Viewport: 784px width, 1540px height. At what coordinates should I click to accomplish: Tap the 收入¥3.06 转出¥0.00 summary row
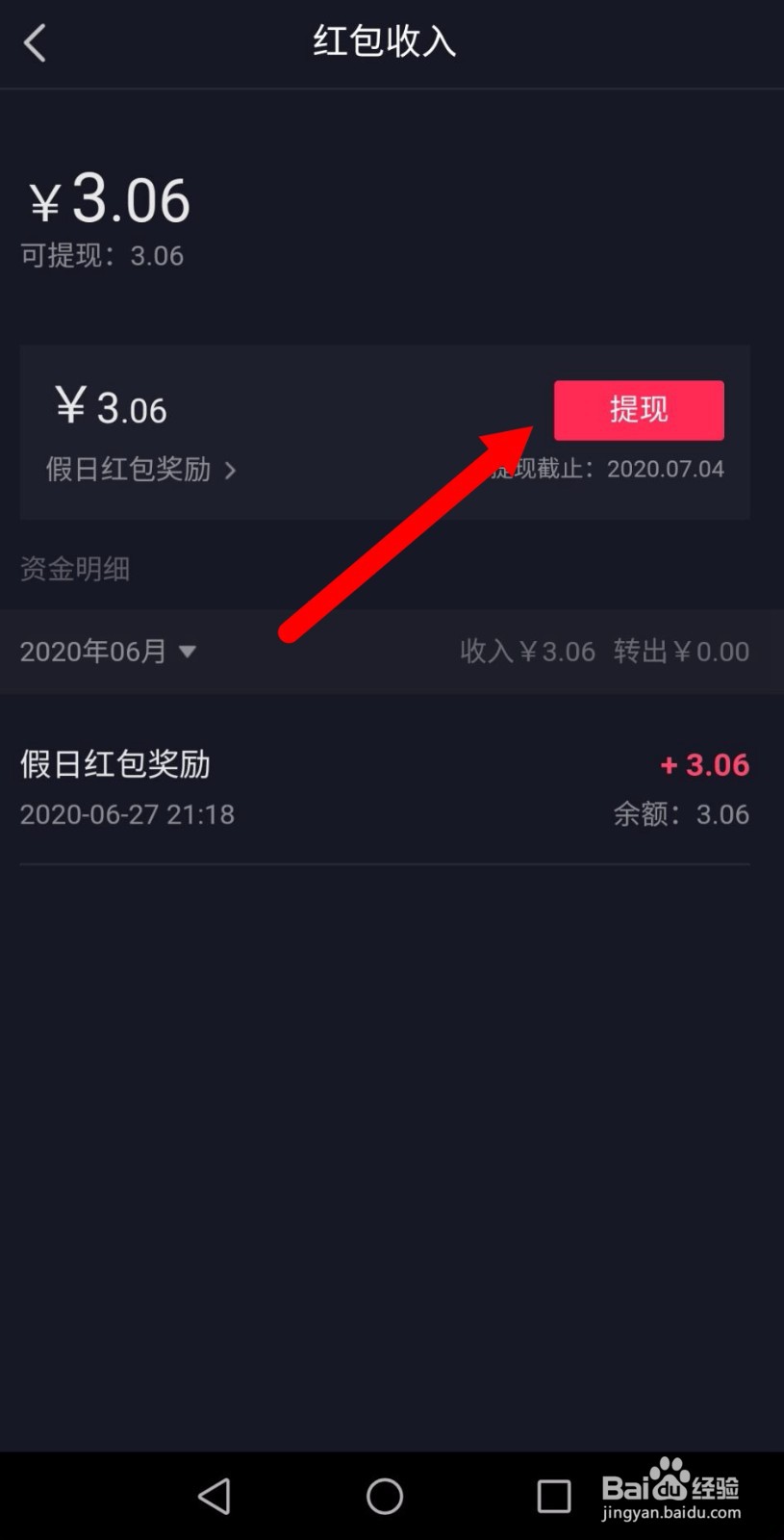click(604, 651)
